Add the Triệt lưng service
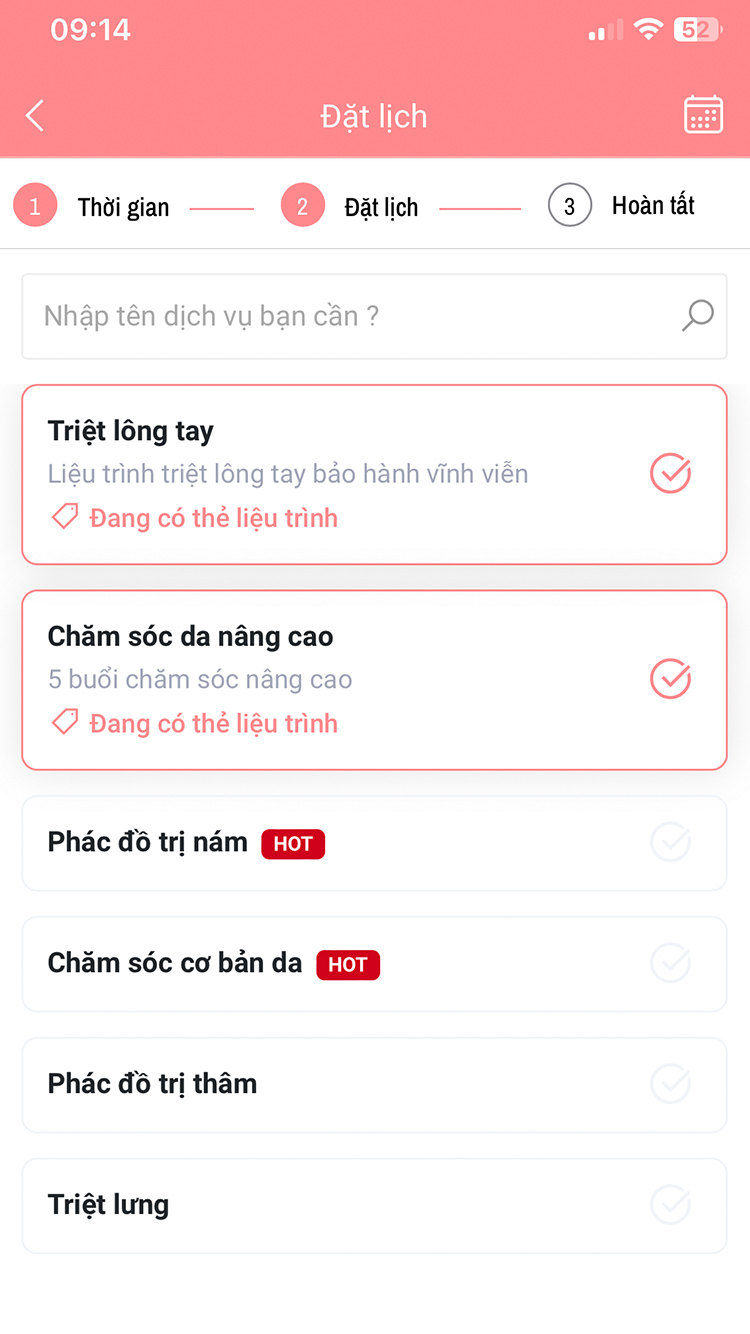 click(x=670, y=1205)
